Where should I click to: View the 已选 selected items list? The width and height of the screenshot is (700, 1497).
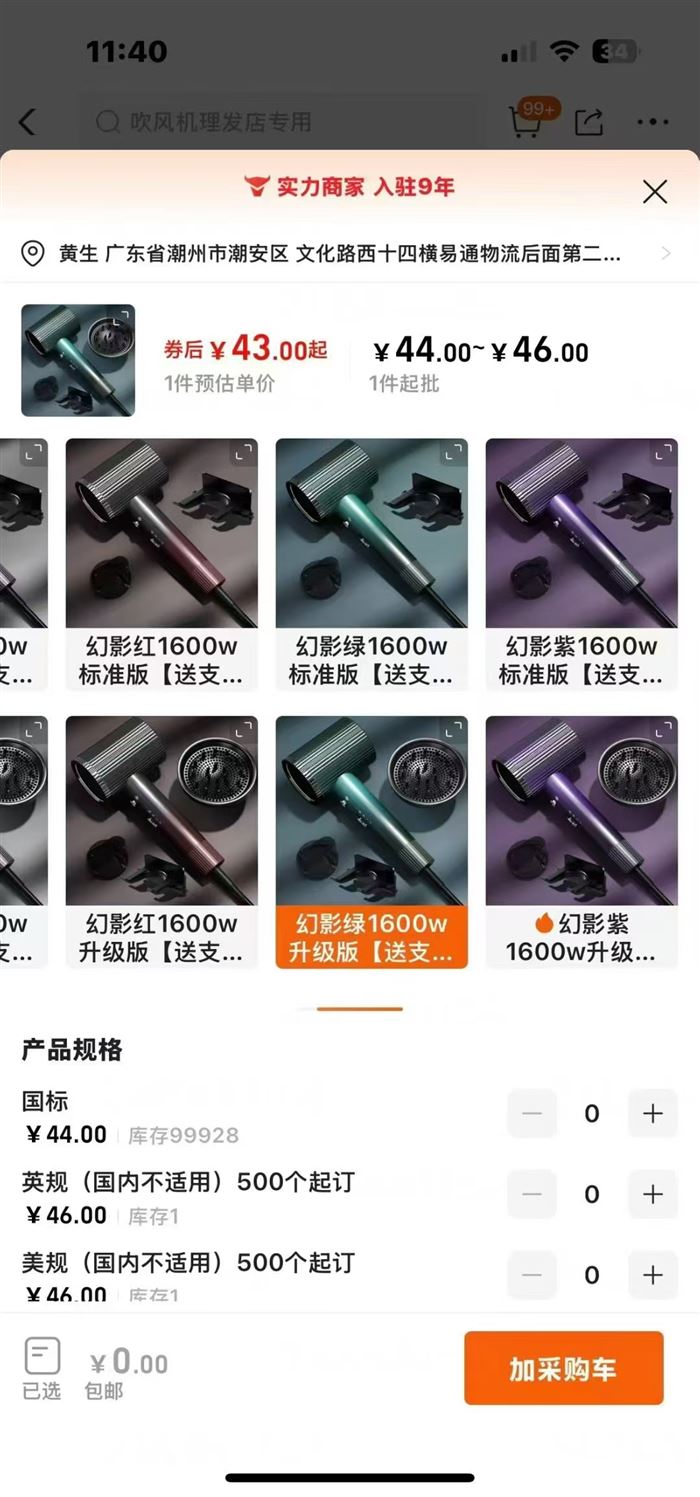(x=42, y=1368)
